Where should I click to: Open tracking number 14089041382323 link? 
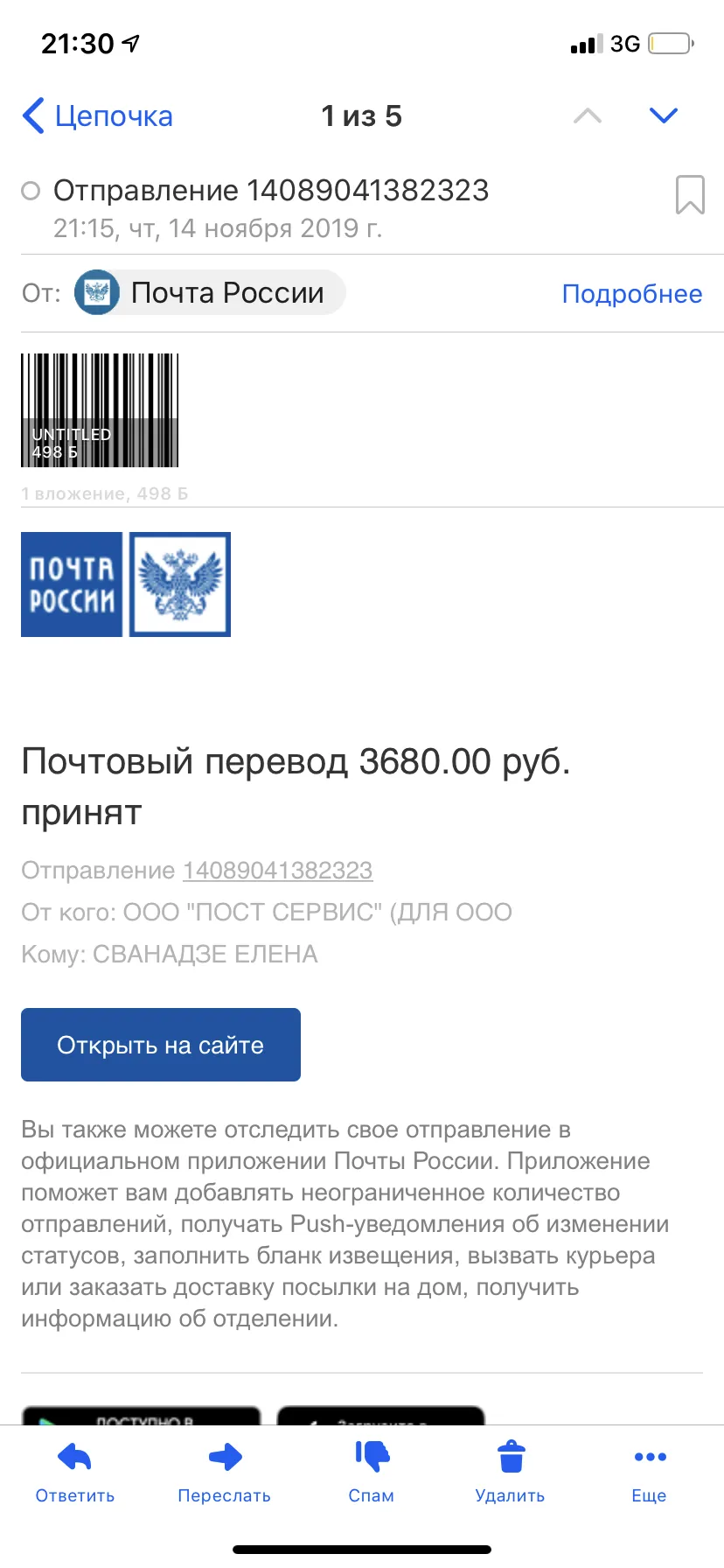tap(278, 871)
